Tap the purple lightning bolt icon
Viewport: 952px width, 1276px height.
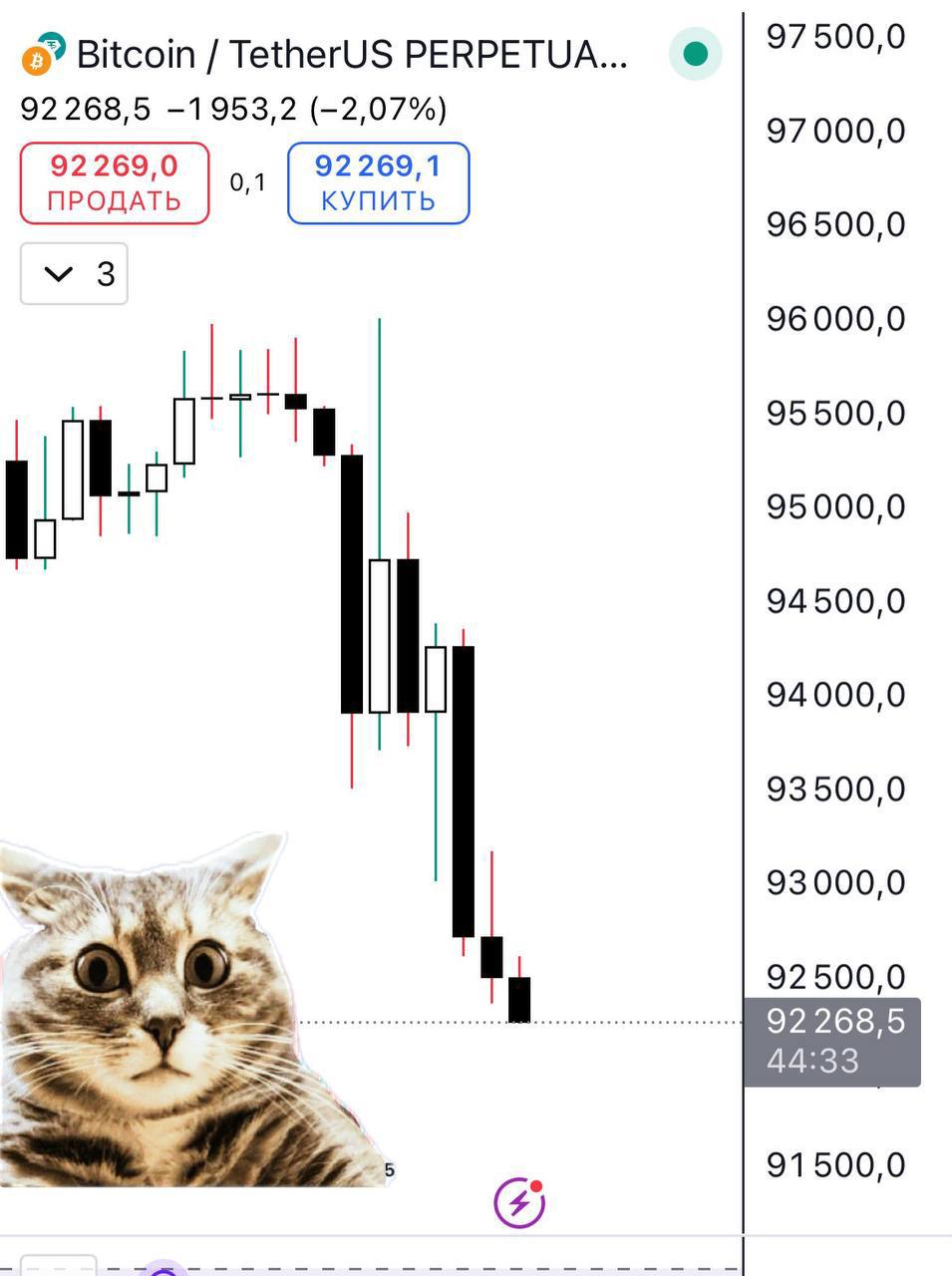click(x=519, y=1203)
